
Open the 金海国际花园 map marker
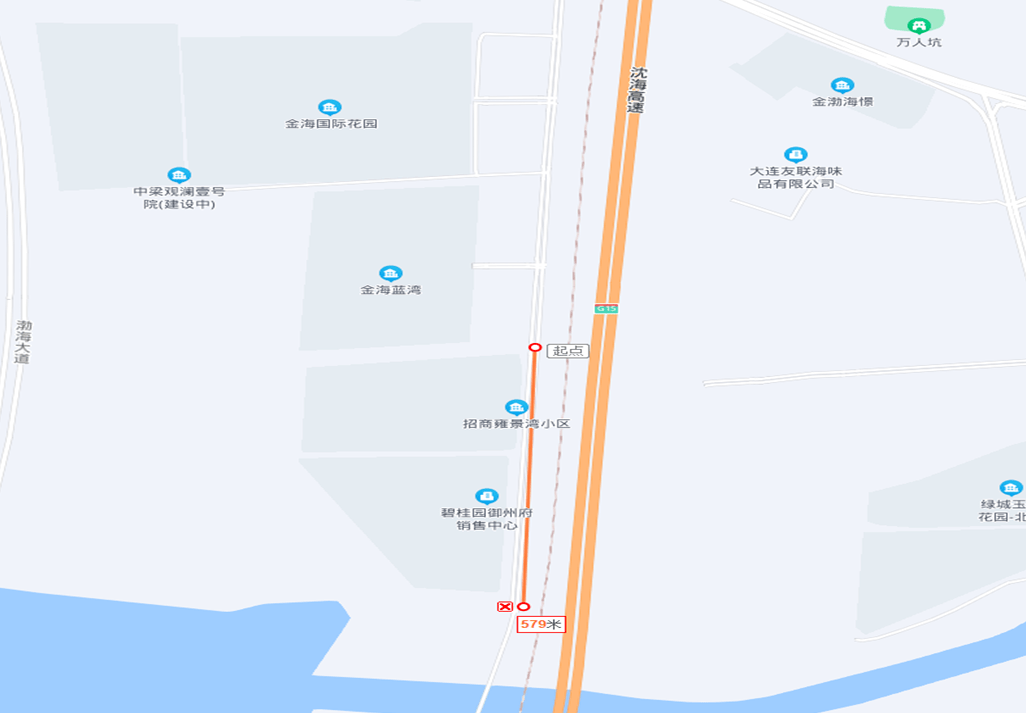point(330,108)
